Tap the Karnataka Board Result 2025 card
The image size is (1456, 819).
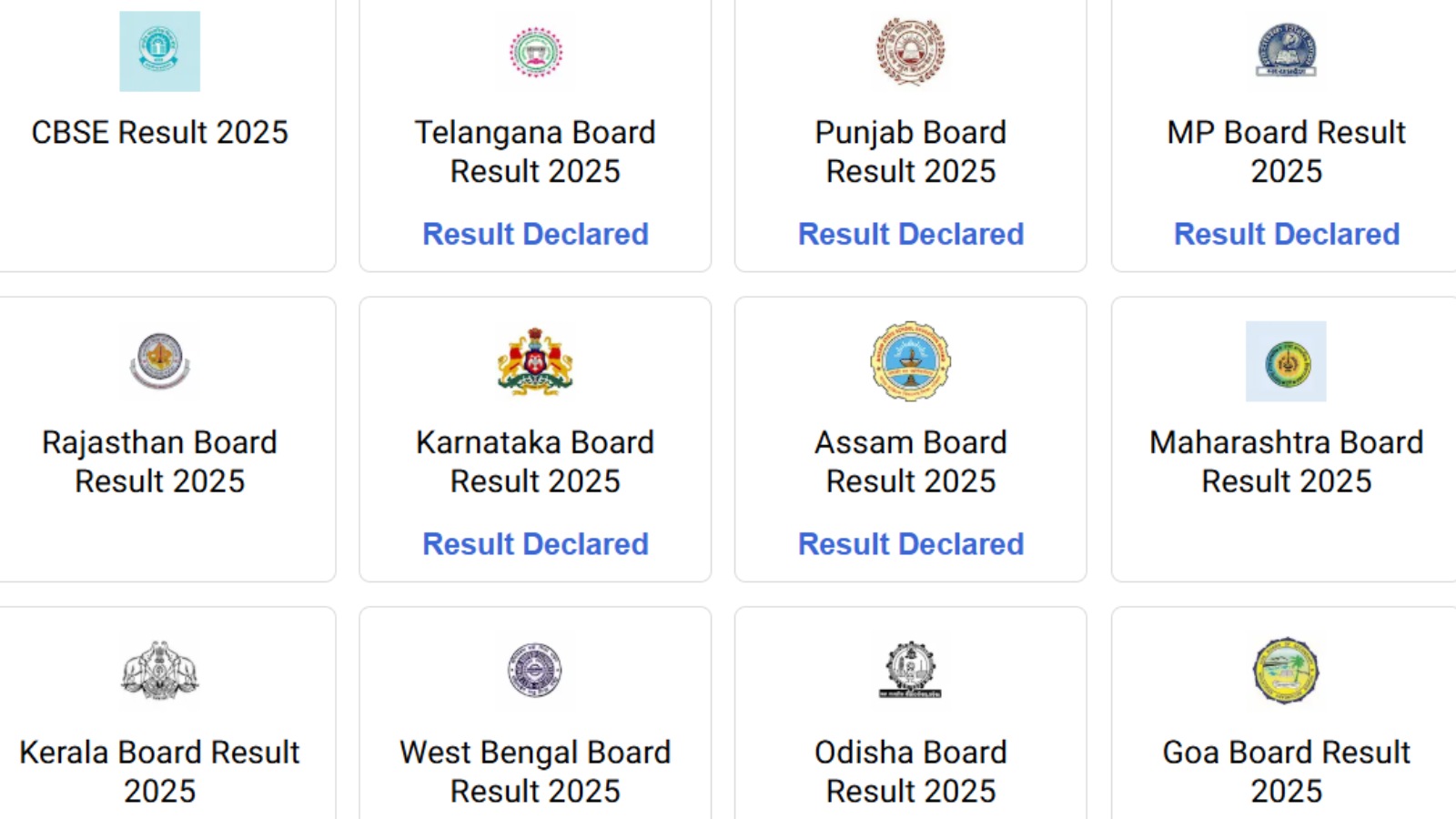[535, 461]
